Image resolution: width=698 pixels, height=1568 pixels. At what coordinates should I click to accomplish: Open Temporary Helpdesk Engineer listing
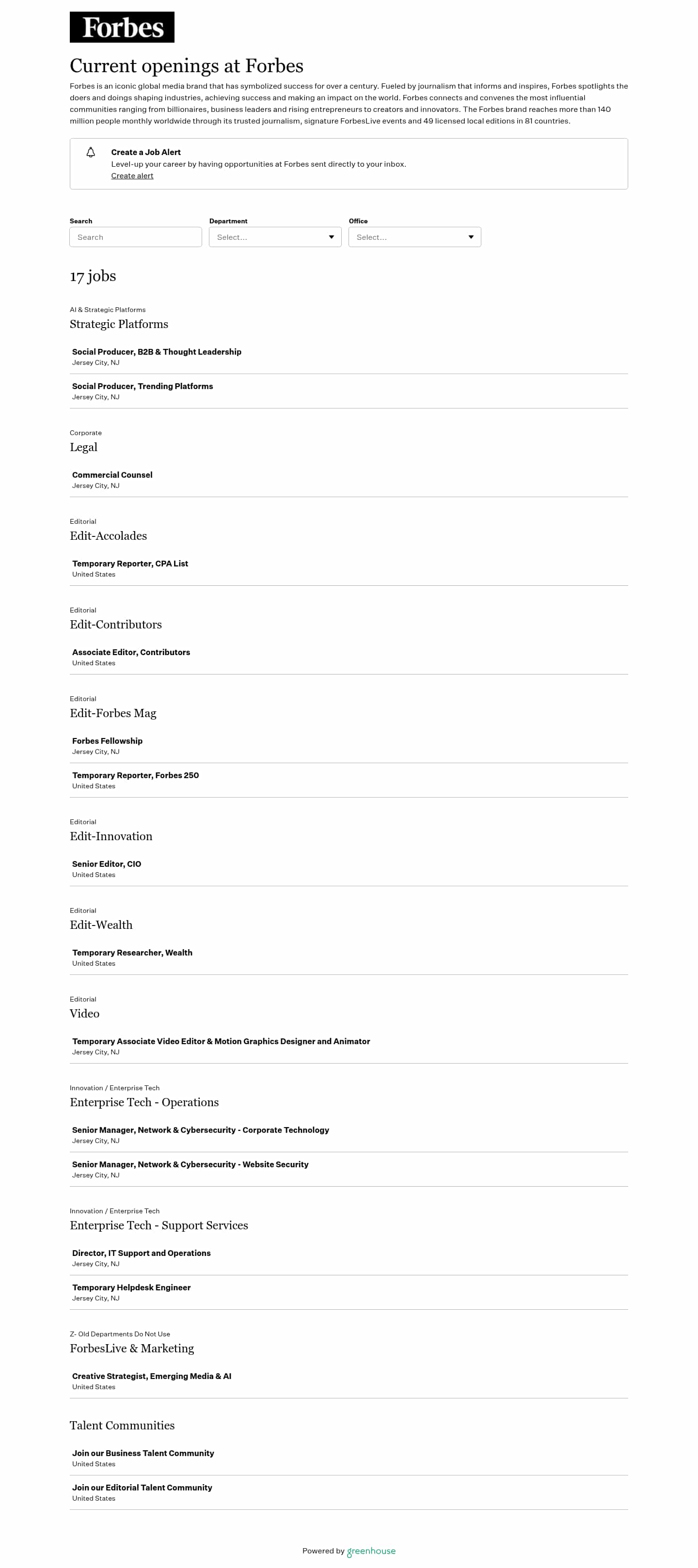point(131,1287)
